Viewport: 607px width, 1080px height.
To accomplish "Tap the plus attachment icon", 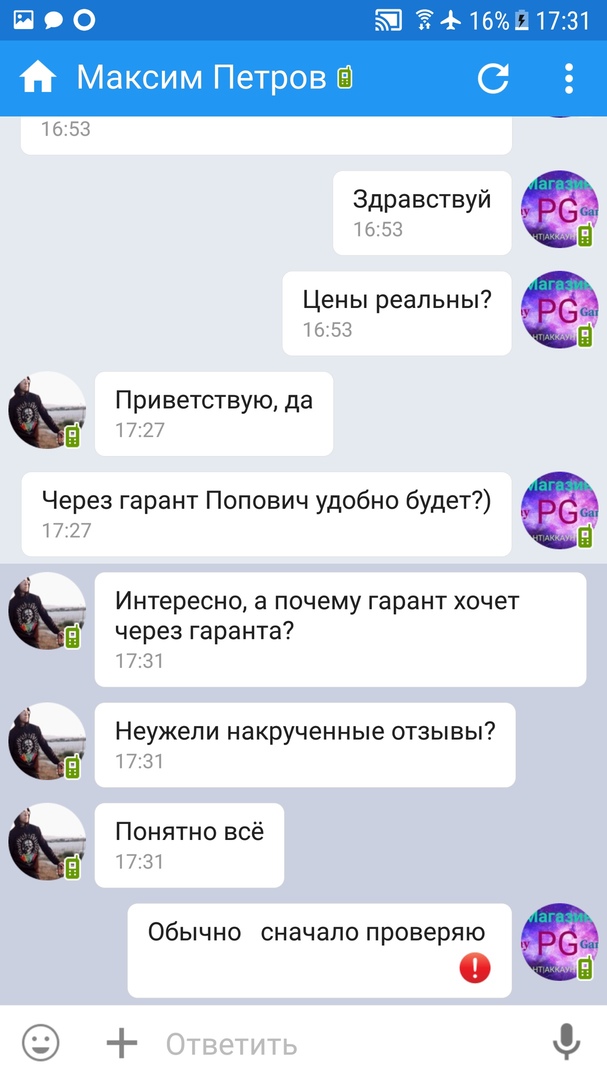I will 122,1043.
